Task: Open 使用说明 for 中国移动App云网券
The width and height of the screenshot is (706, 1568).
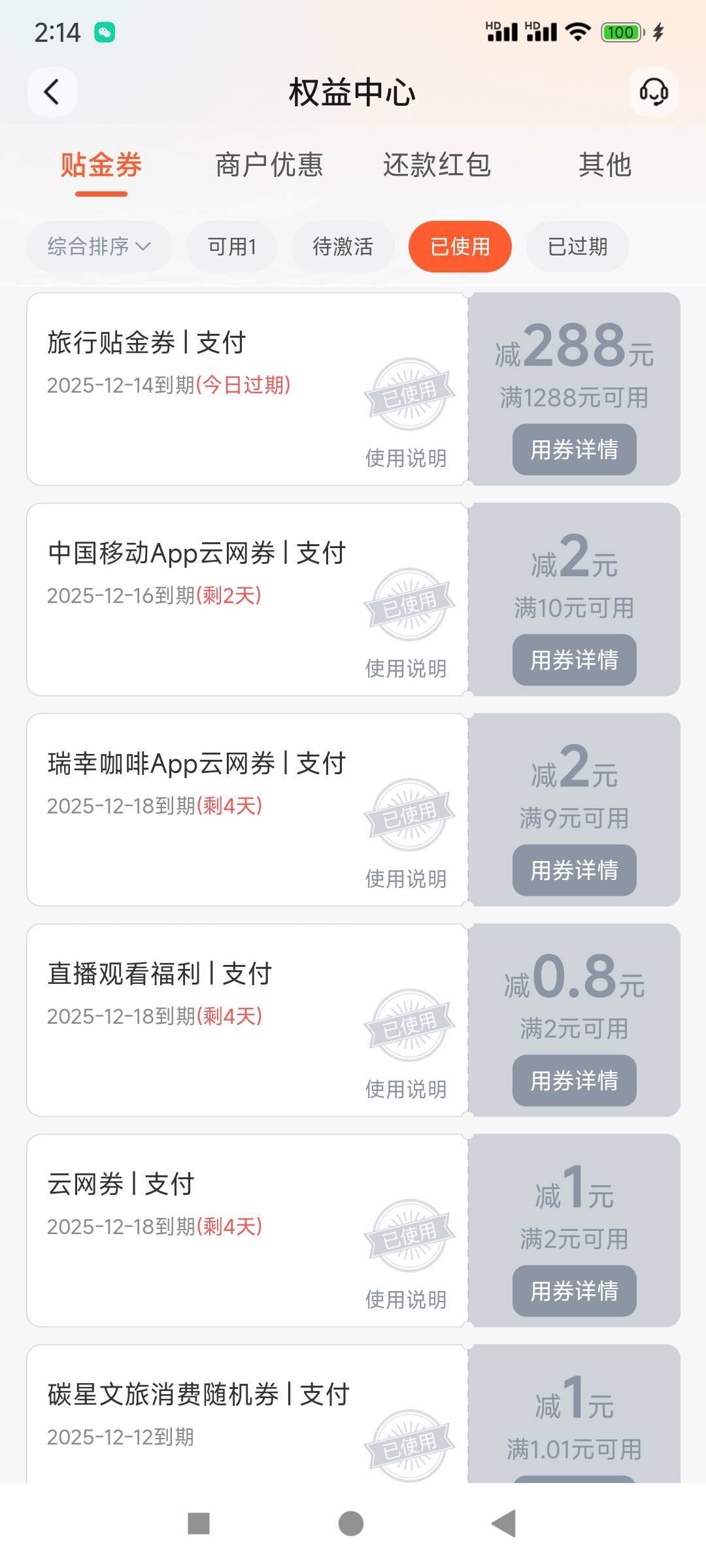Action: point(405,668)
